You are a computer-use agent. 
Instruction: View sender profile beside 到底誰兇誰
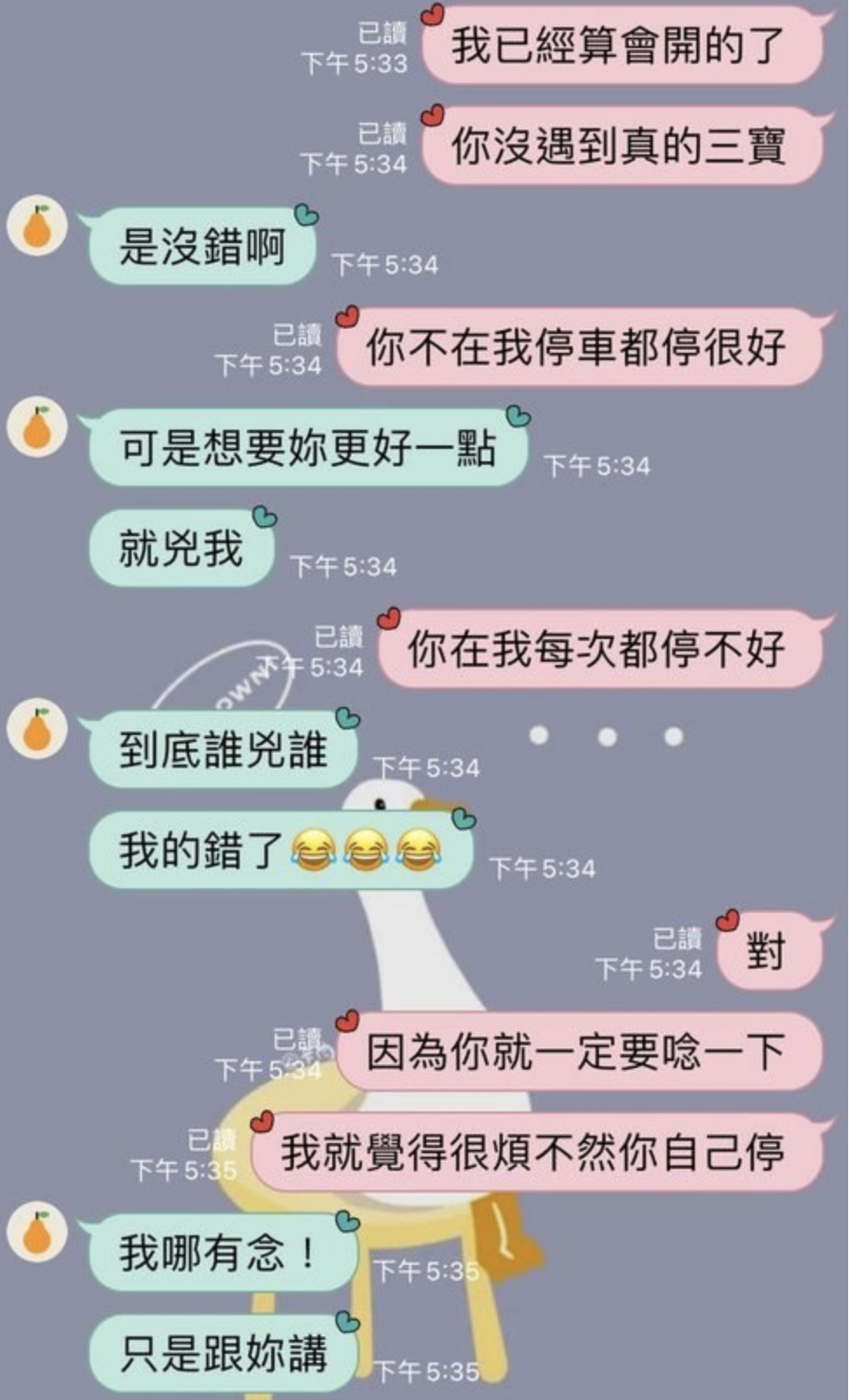click(37, 729)
